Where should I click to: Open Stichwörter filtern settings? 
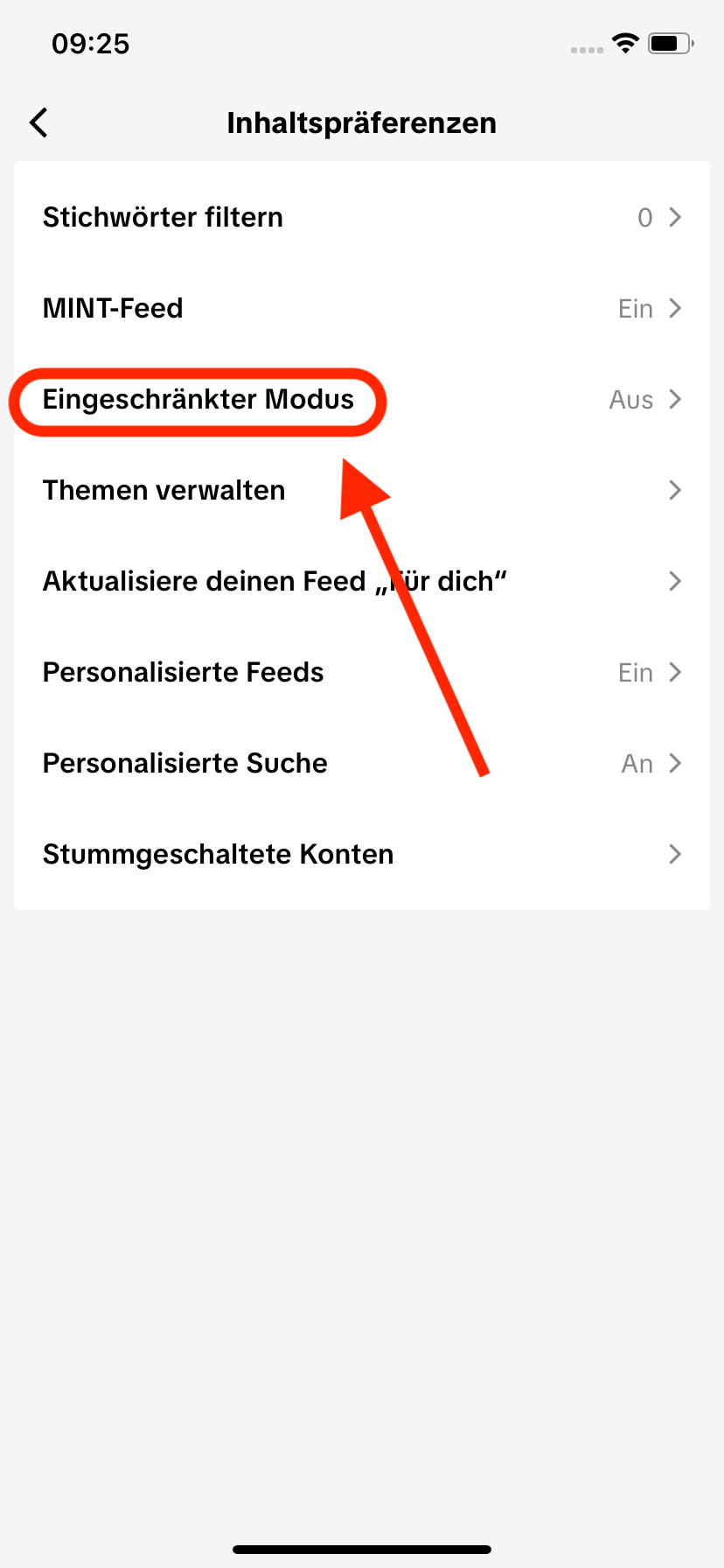[x=362, y=217]
